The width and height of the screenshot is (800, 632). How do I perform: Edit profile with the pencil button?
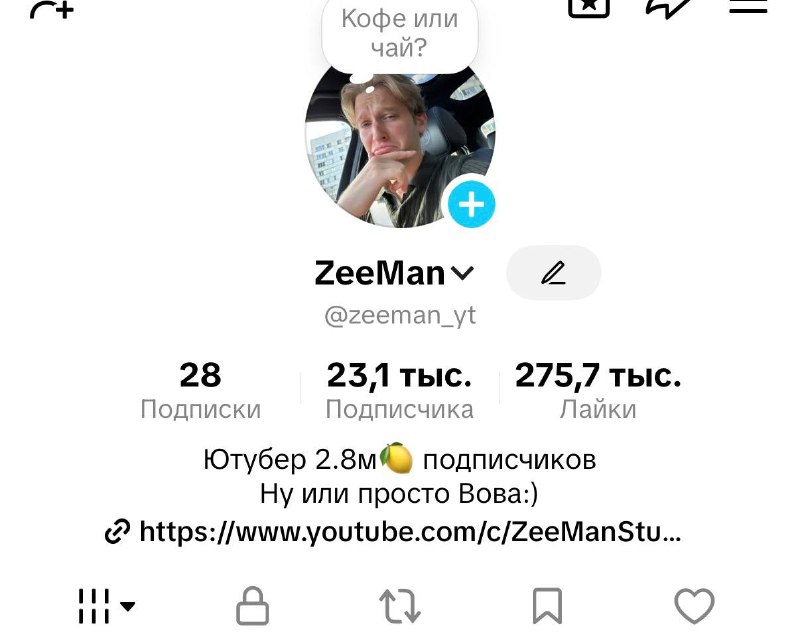[554, 273]
